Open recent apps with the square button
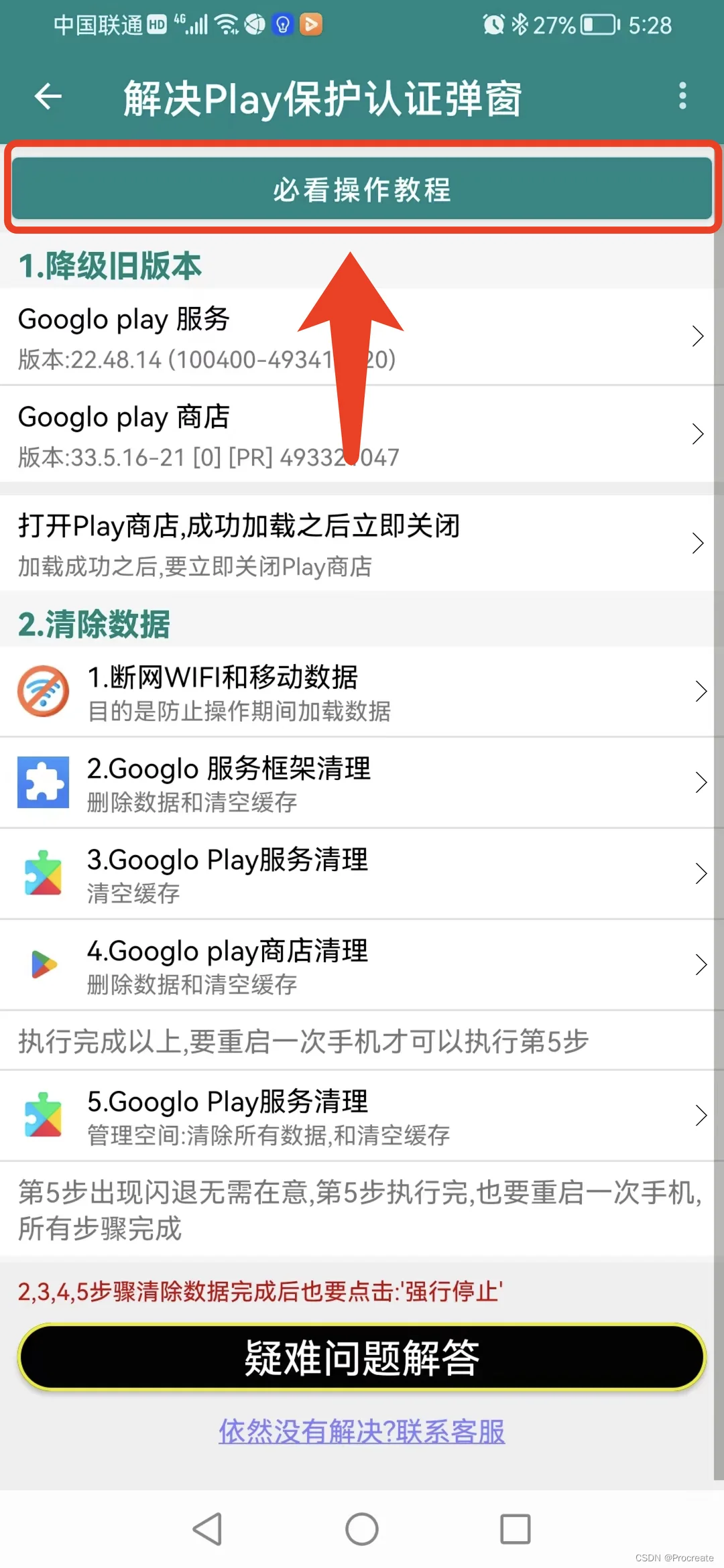This screenshot has height=1568, width=724. [x=515, y=1529]
